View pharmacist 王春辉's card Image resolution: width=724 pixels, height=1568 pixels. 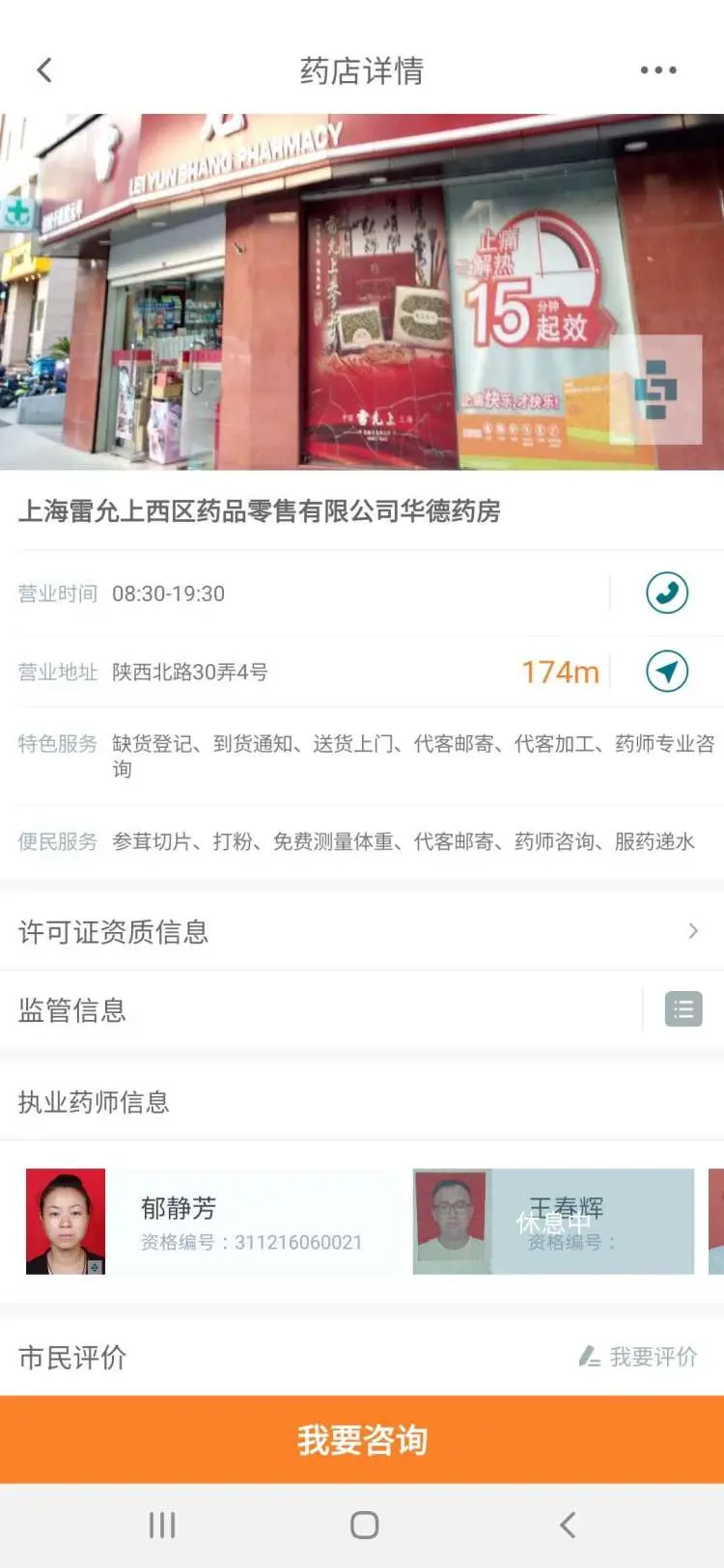point(553,1222)
